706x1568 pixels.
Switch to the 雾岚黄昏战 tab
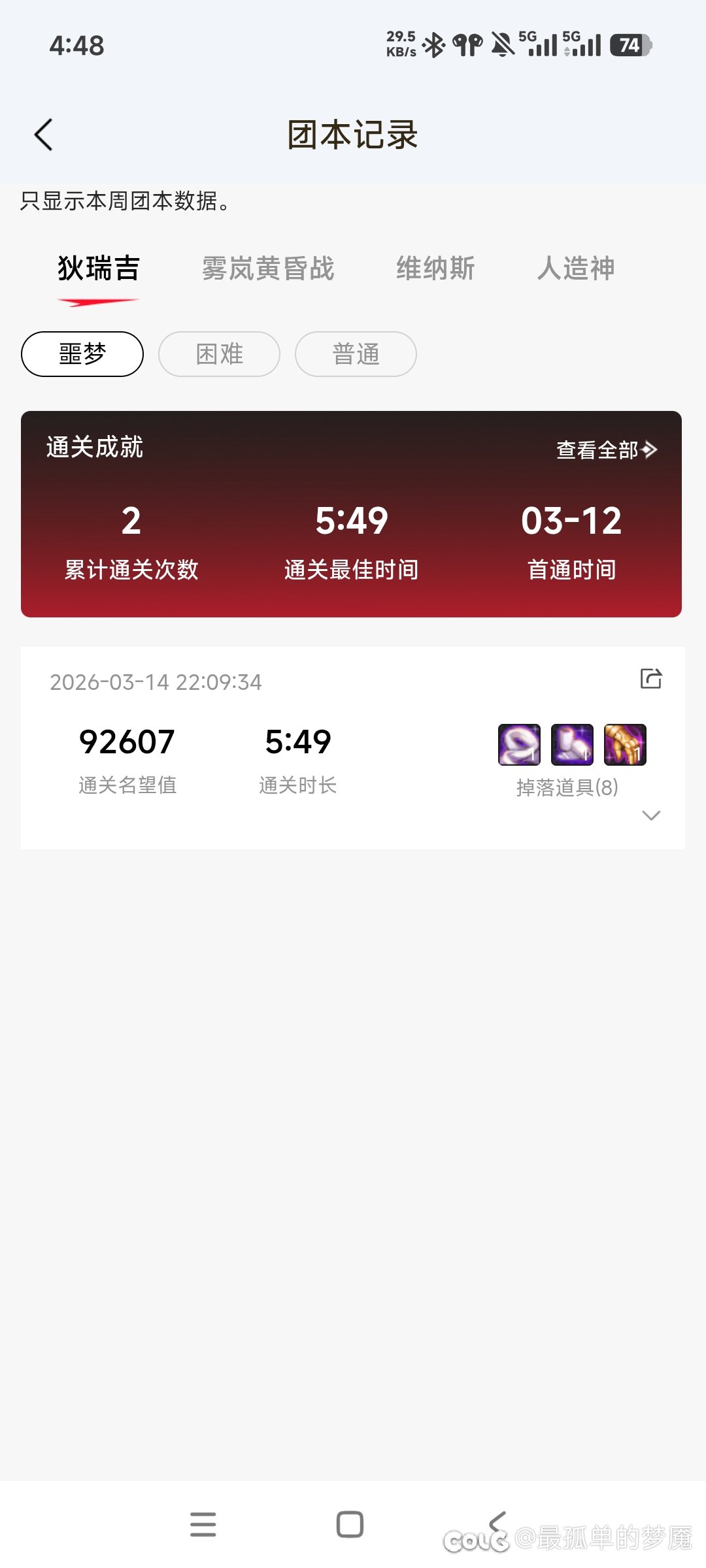click(268, 269)
